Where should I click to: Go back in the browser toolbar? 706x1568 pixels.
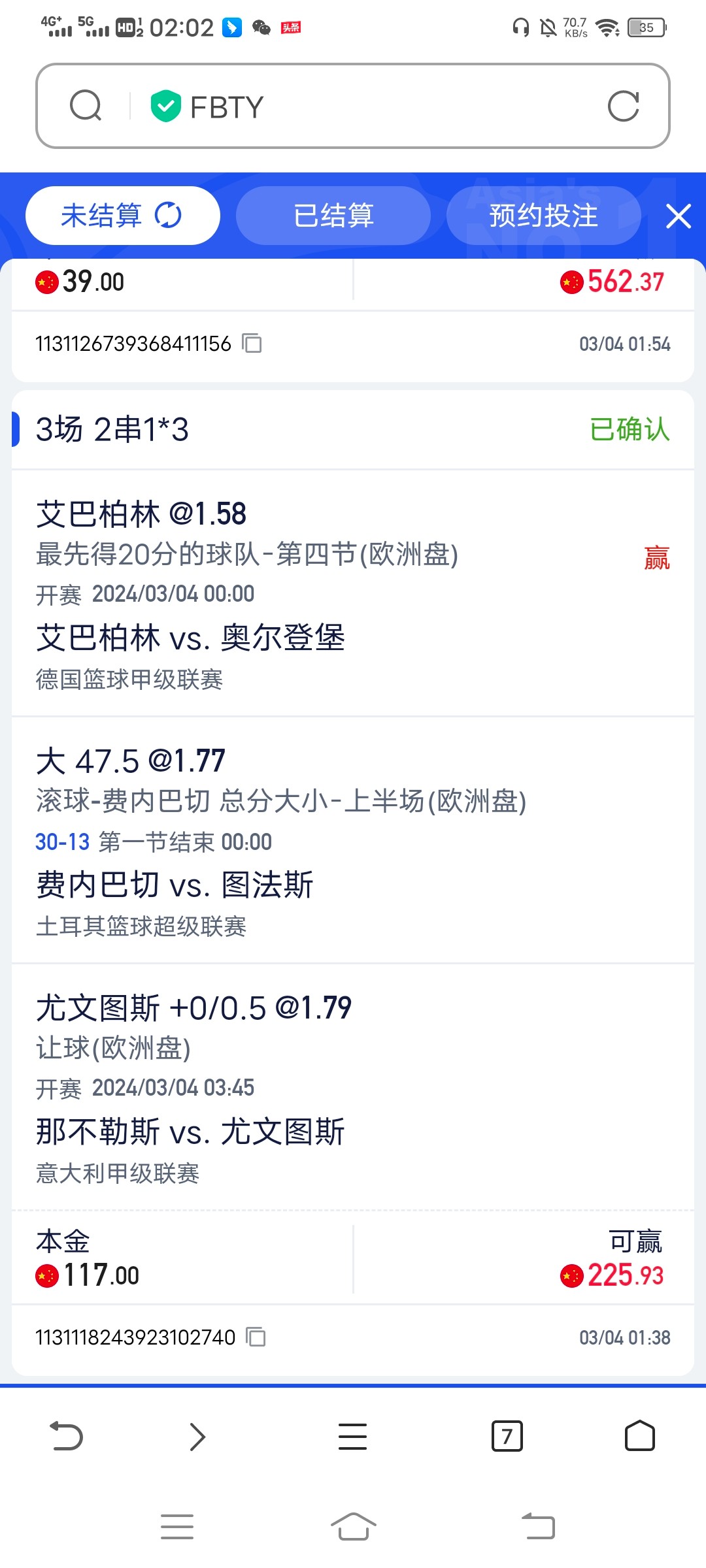tap(67, 1436)
